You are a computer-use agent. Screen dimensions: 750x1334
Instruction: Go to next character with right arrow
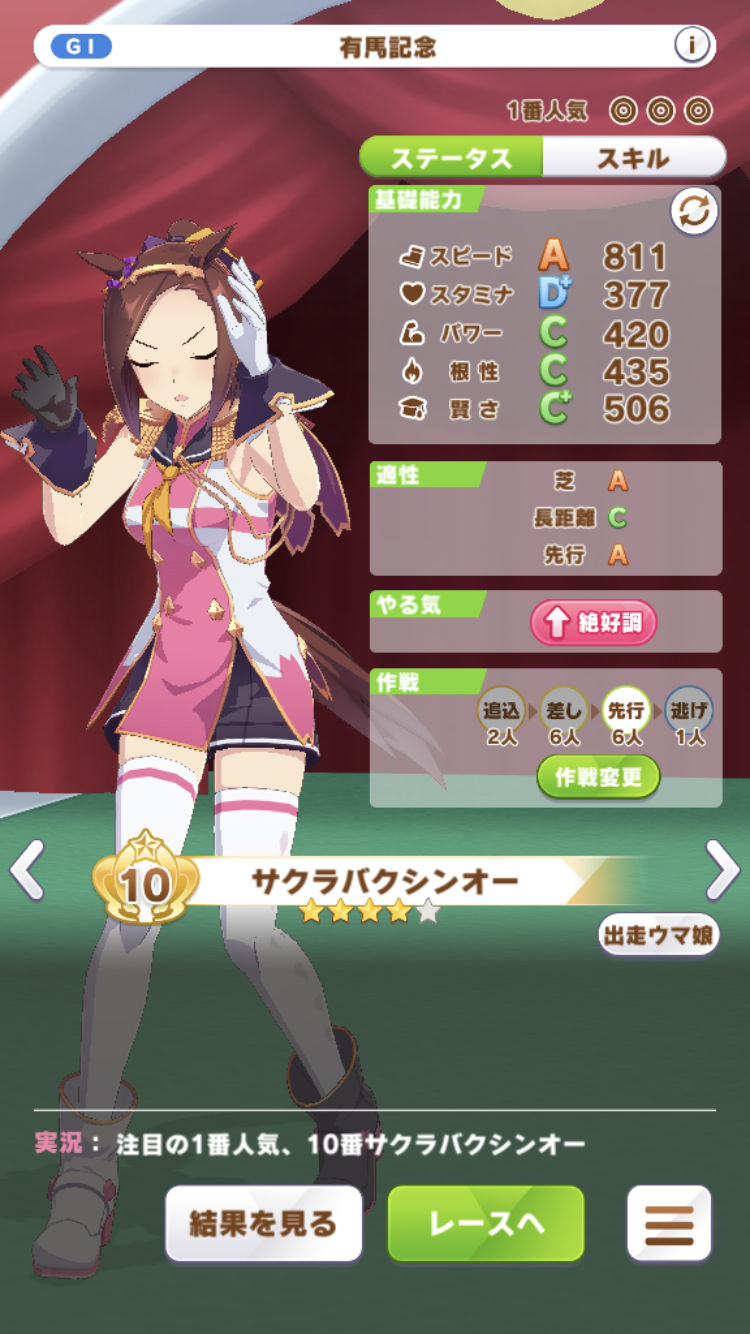pyautogui.click(x=721, y=870)
